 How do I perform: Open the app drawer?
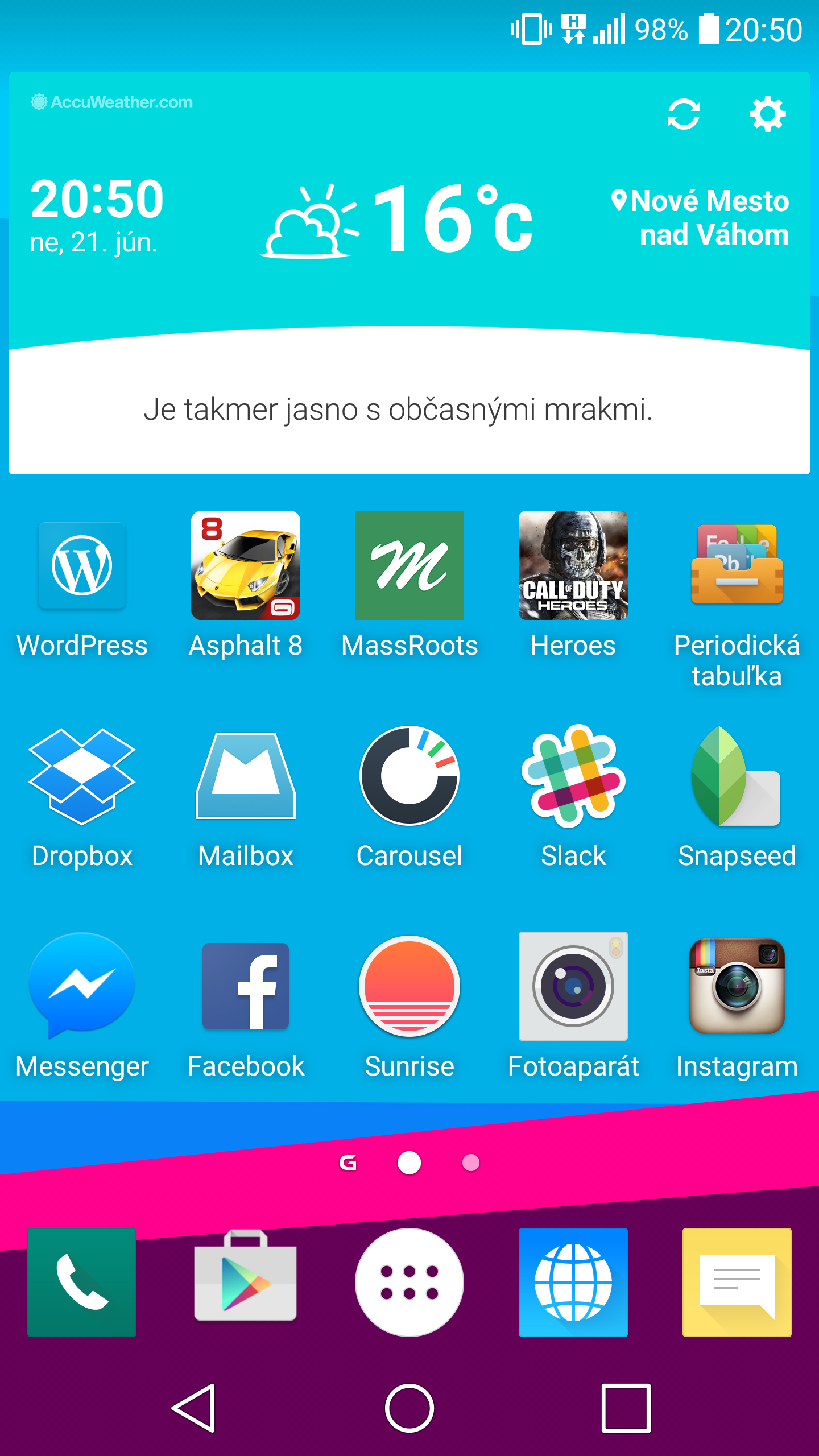[409, 1282]
